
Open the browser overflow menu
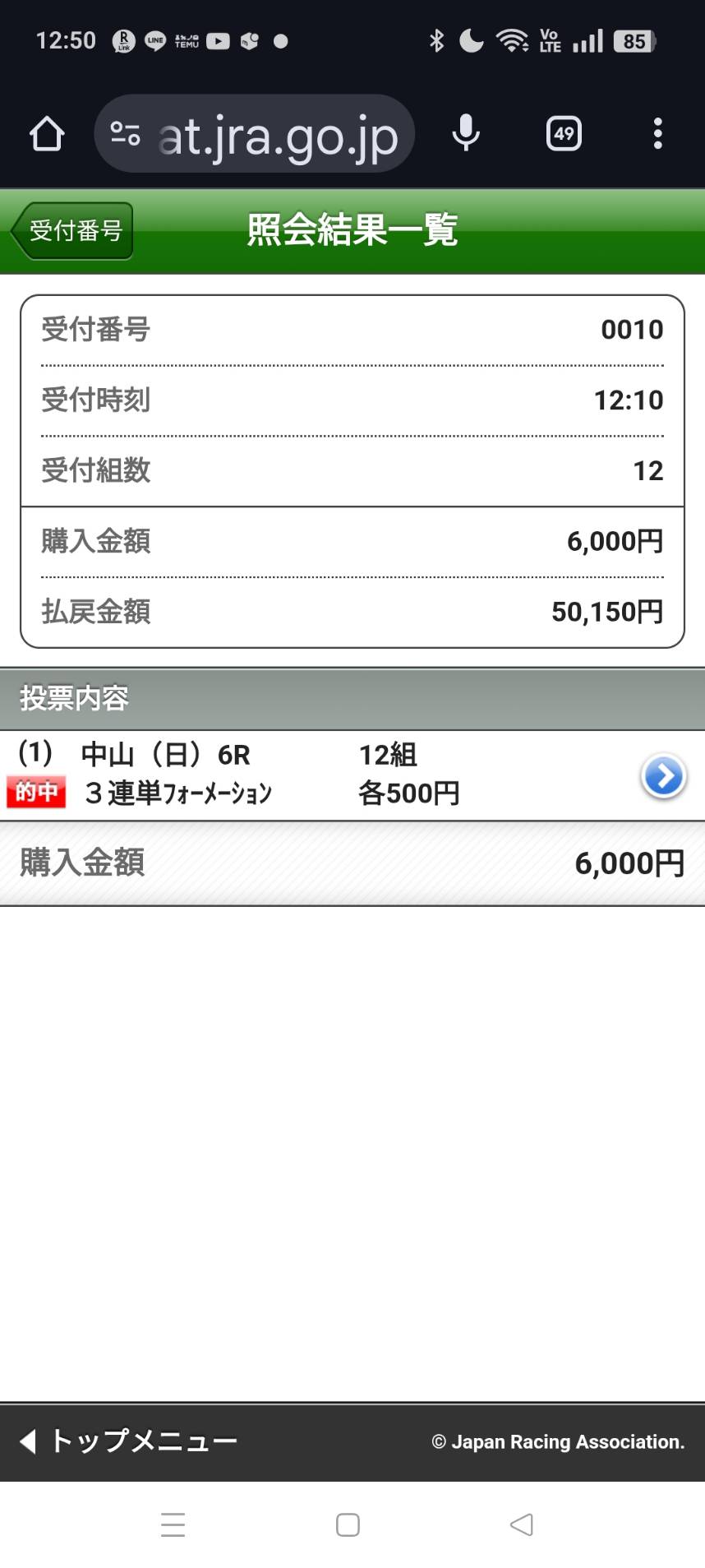point(657,134)
